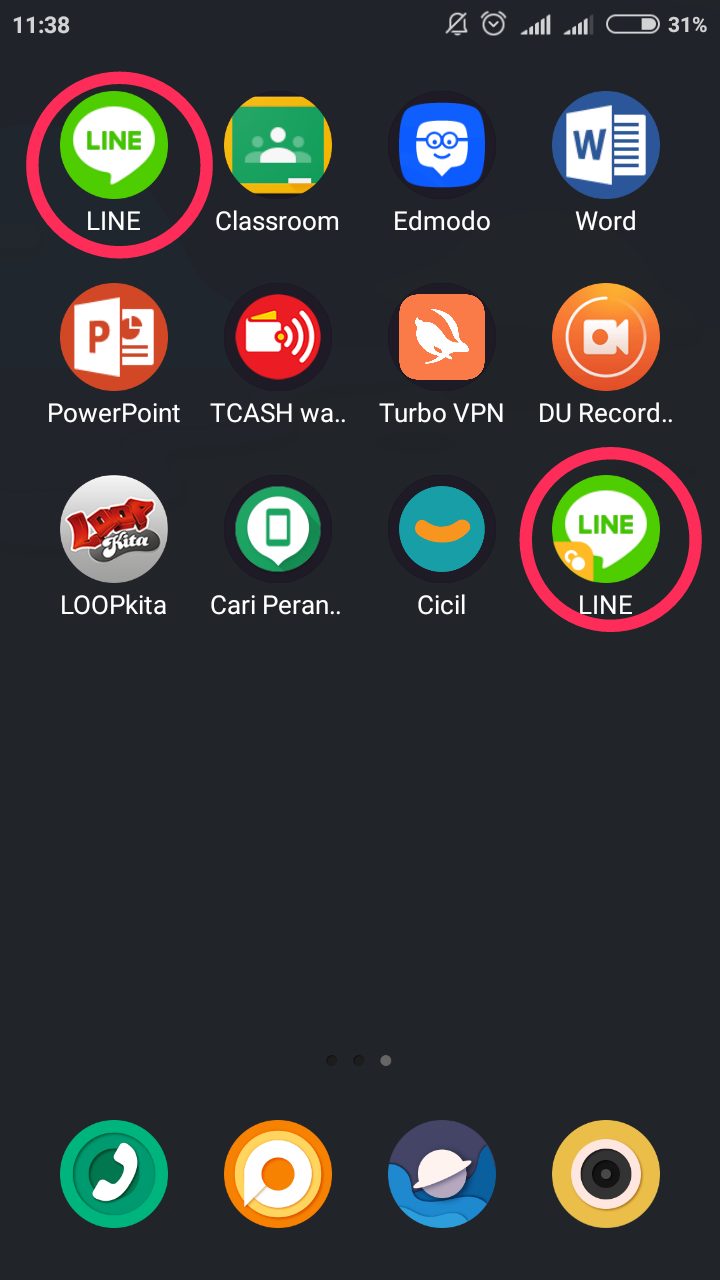The image size is (720, 1280).
Task: Open the Cari Perangkat app
Action: tap(277, 530)
